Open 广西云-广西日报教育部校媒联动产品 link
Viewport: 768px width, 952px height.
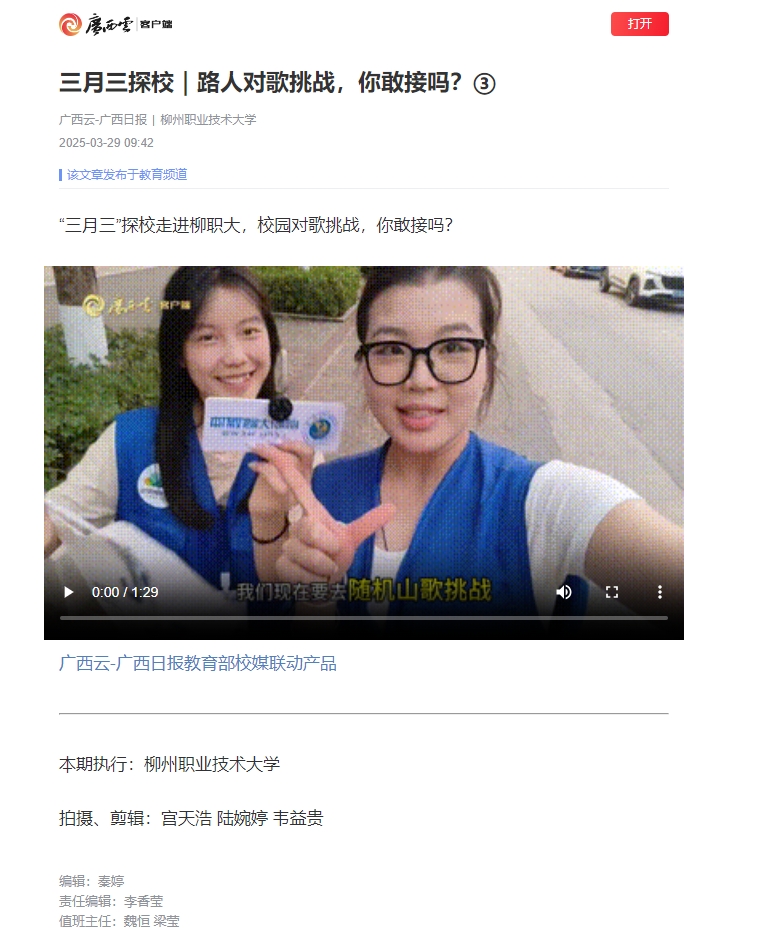(198, 663)
